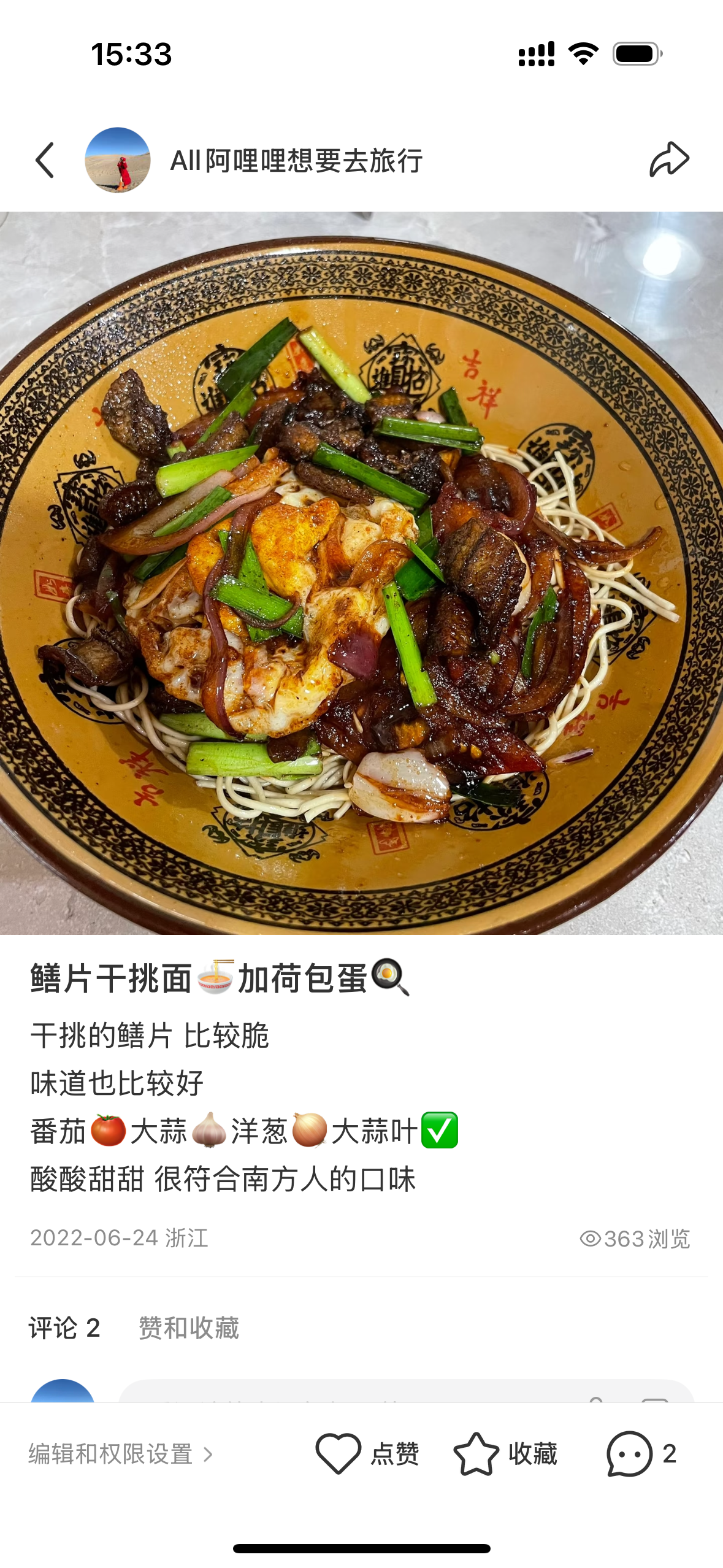The height and width of the screenshot is (1568, 723).
Task: Save the post with 收藏
Action: 505,1454
